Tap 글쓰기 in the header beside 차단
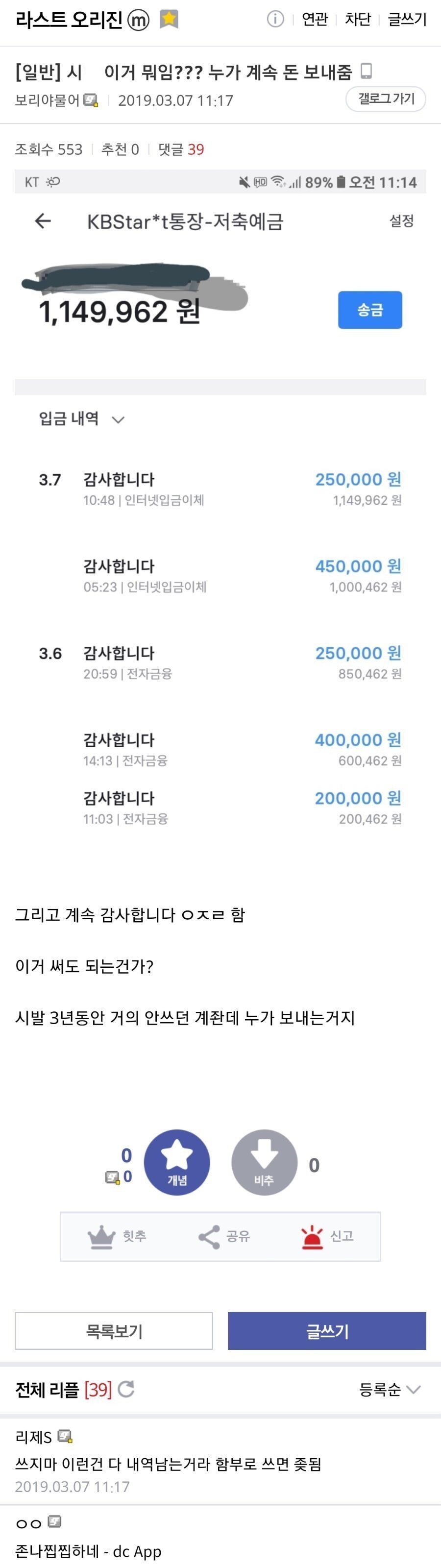This screenshot has height=1568, width=441. (407, 20)
